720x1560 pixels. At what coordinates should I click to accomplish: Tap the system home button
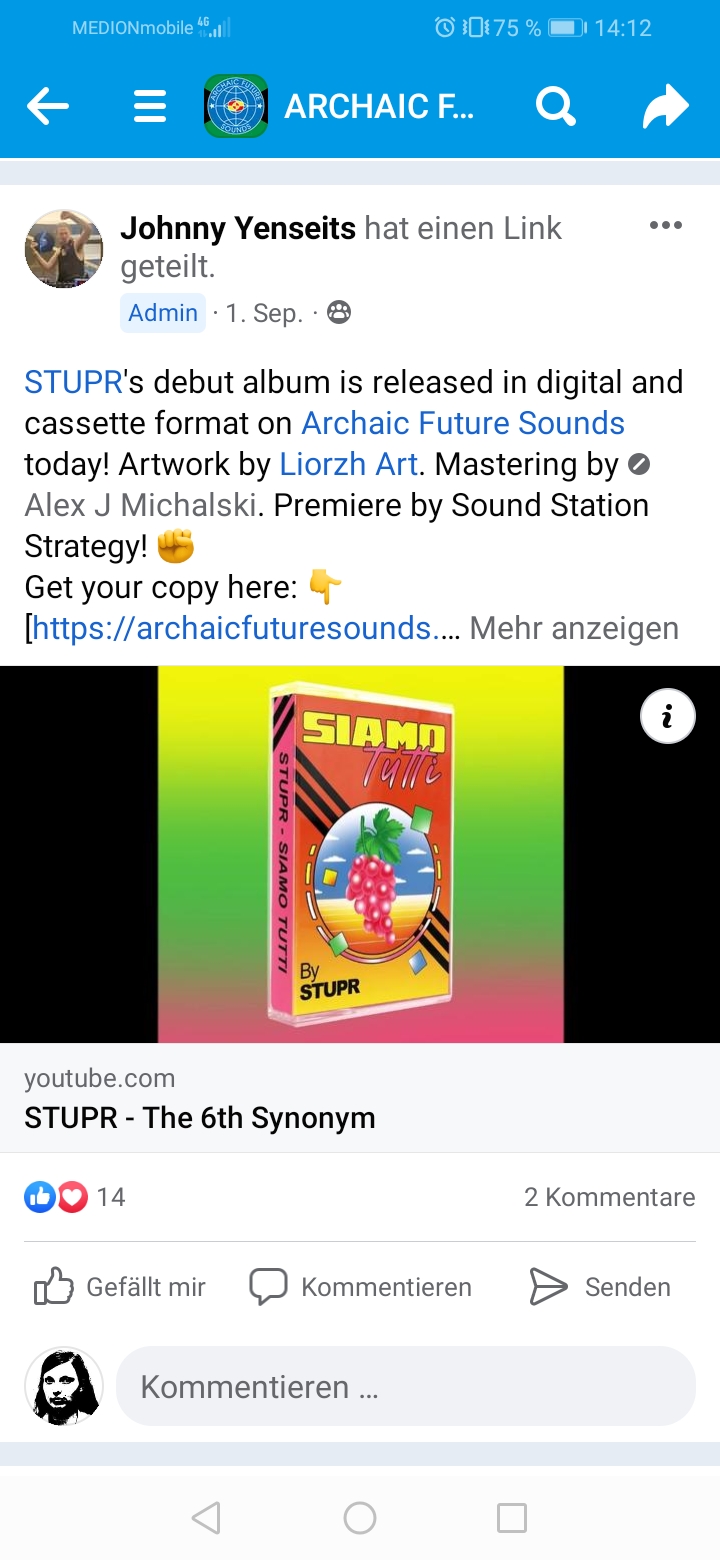360,1518
